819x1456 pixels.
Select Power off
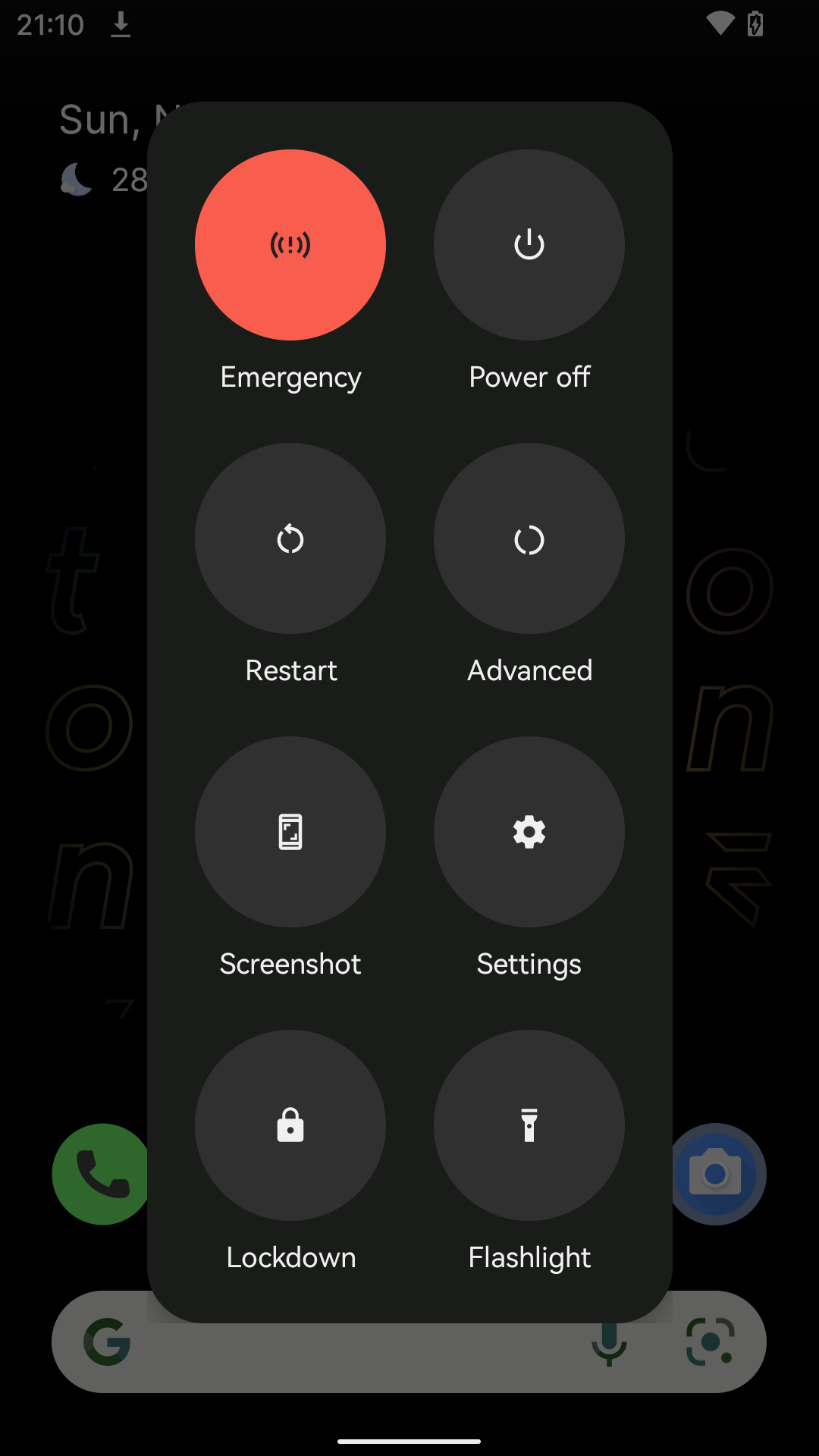529,245
